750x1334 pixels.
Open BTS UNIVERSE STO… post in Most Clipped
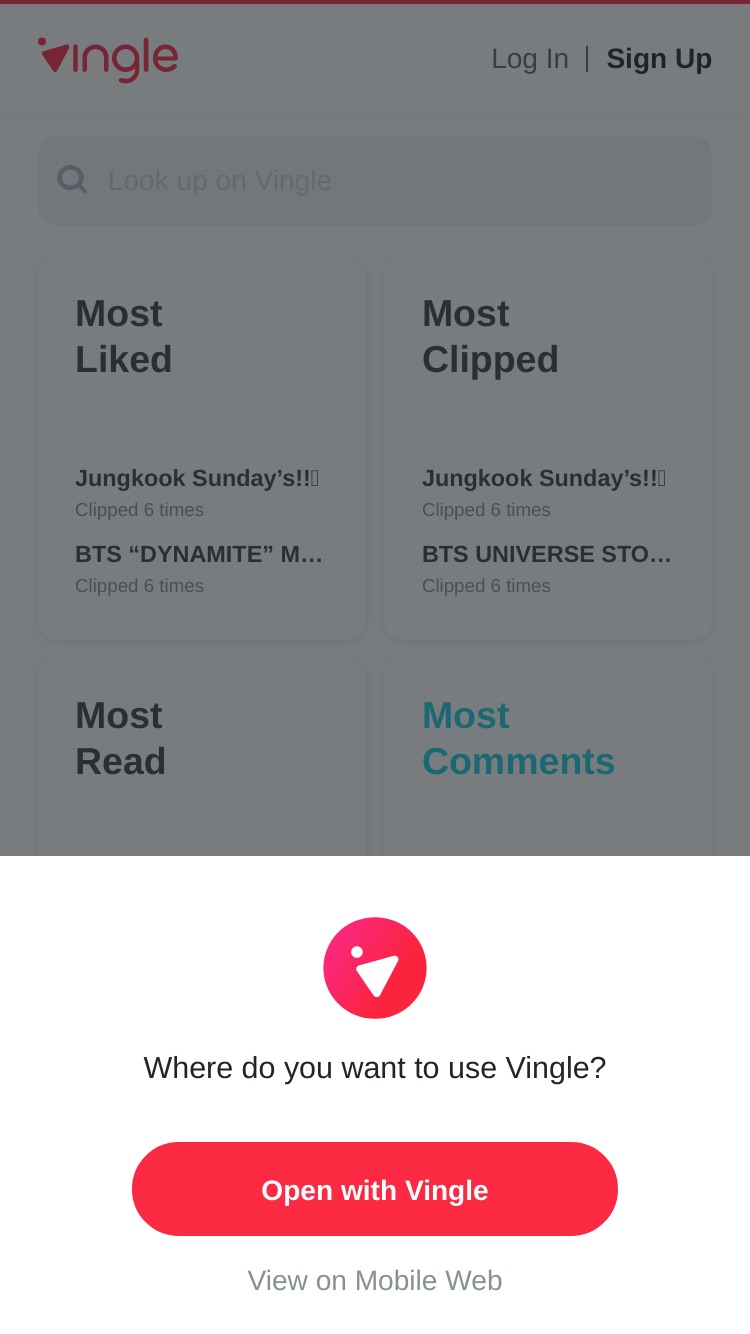547,554
